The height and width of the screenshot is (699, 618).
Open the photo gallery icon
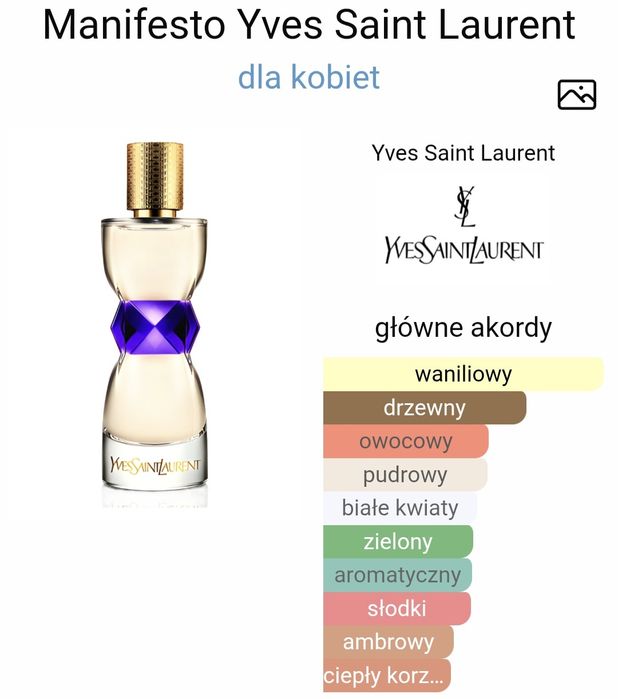pyautogui.click(x=577, y=95)
